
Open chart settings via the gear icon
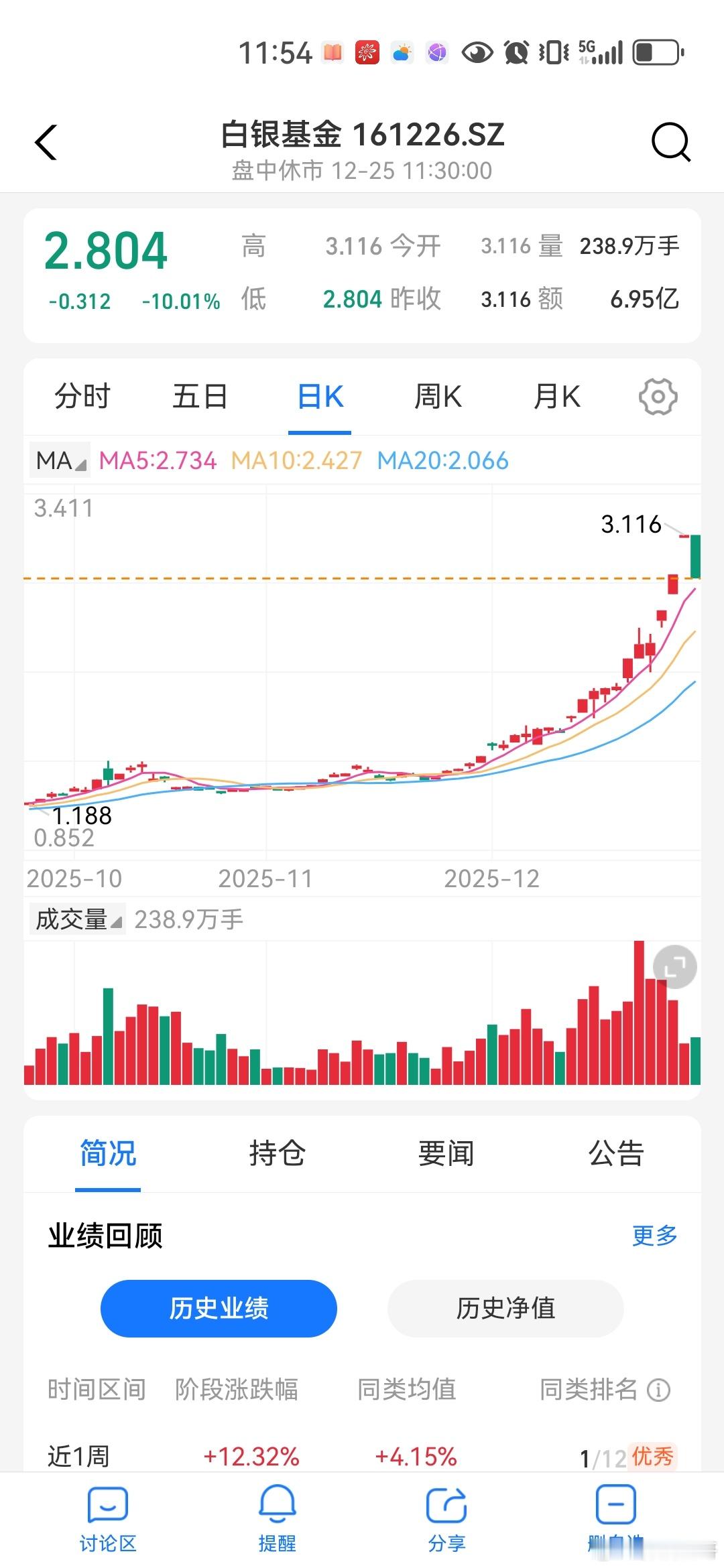pyautogui.click(x=658, y=396)
